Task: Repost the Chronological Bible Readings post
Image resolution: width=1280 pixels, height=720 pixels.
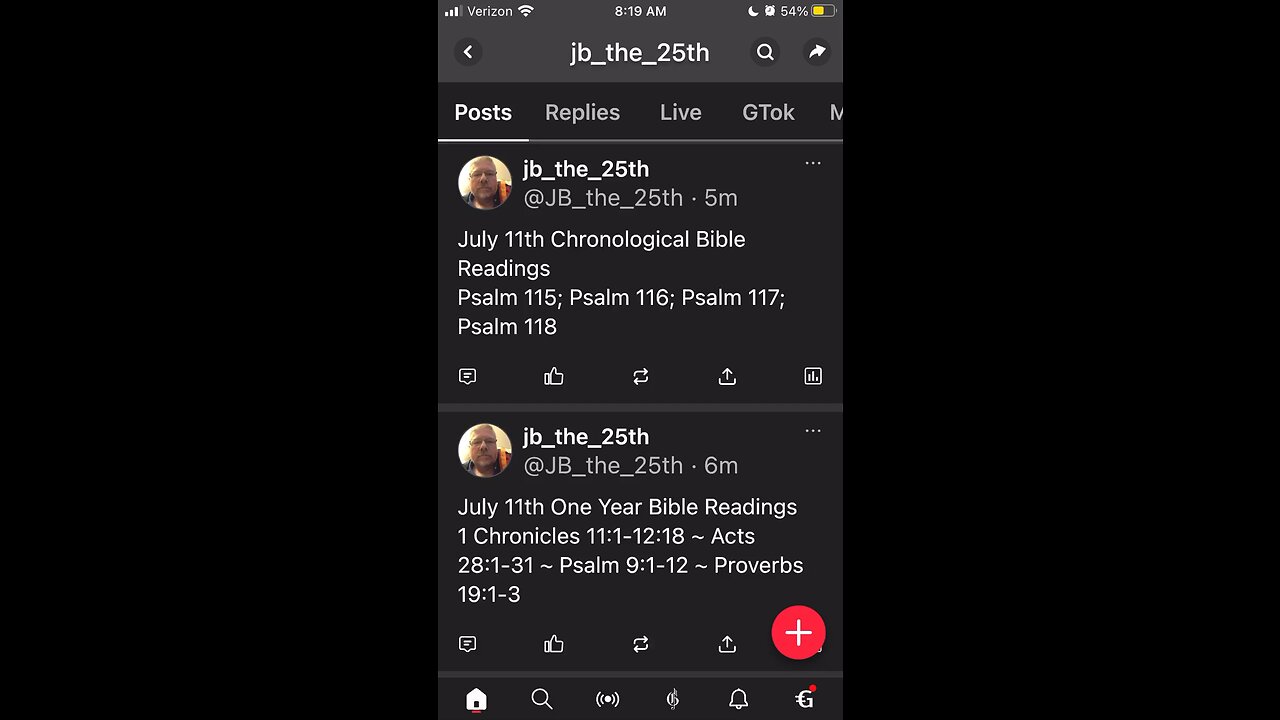Action: click(x=641, y=376)
